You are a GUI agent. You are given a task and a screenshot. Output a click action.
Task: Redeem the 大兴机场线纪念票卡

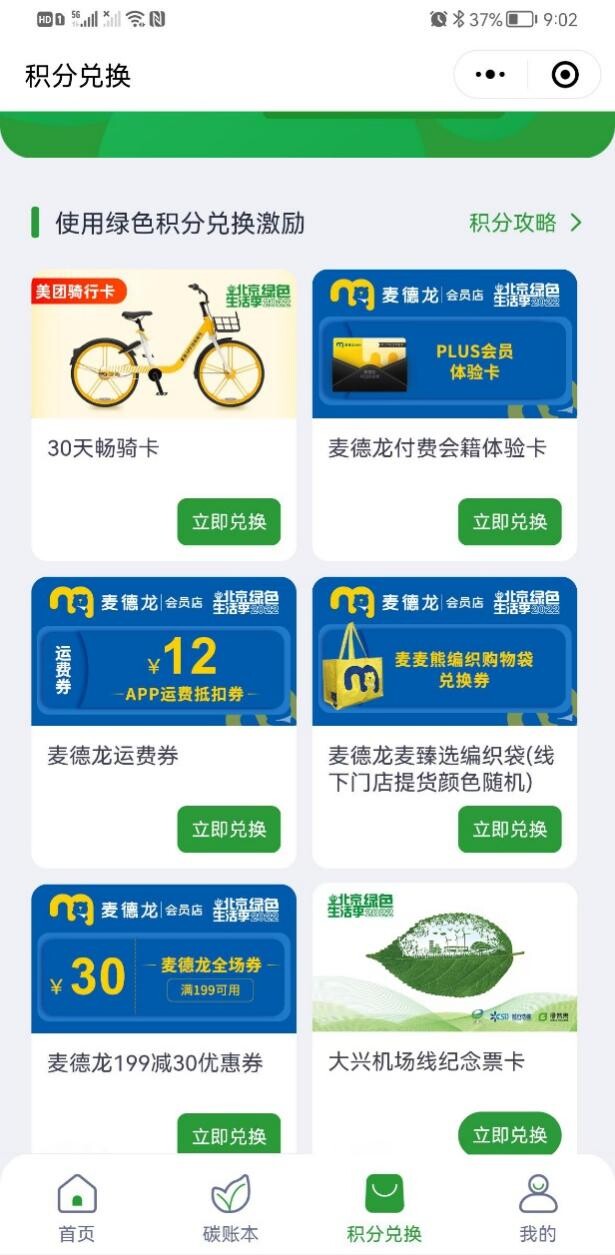(510, 1136)
